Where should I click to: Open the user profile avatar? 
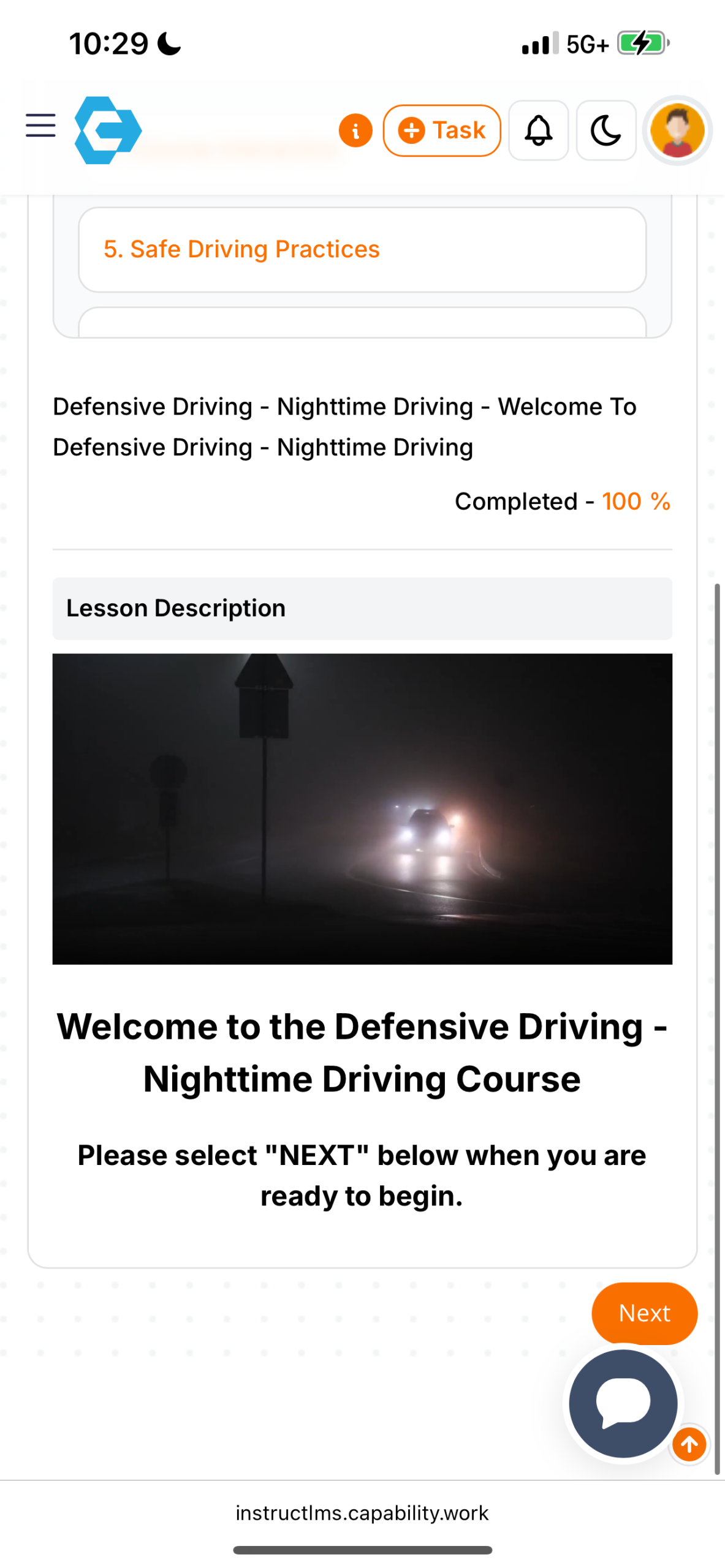pyautogui.click(x=677, y=130)
